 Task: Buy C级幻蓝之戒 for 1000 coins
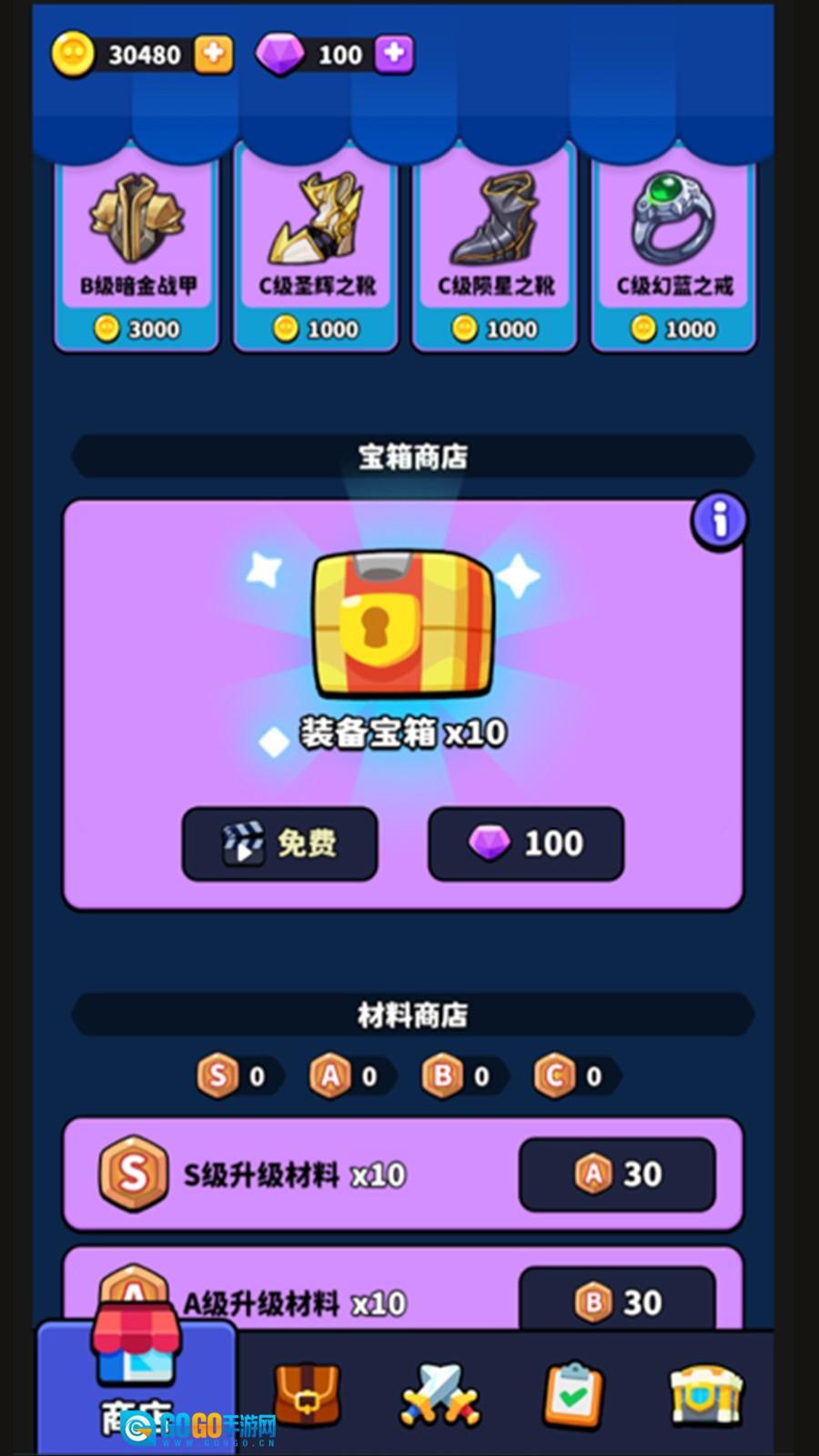673,329
